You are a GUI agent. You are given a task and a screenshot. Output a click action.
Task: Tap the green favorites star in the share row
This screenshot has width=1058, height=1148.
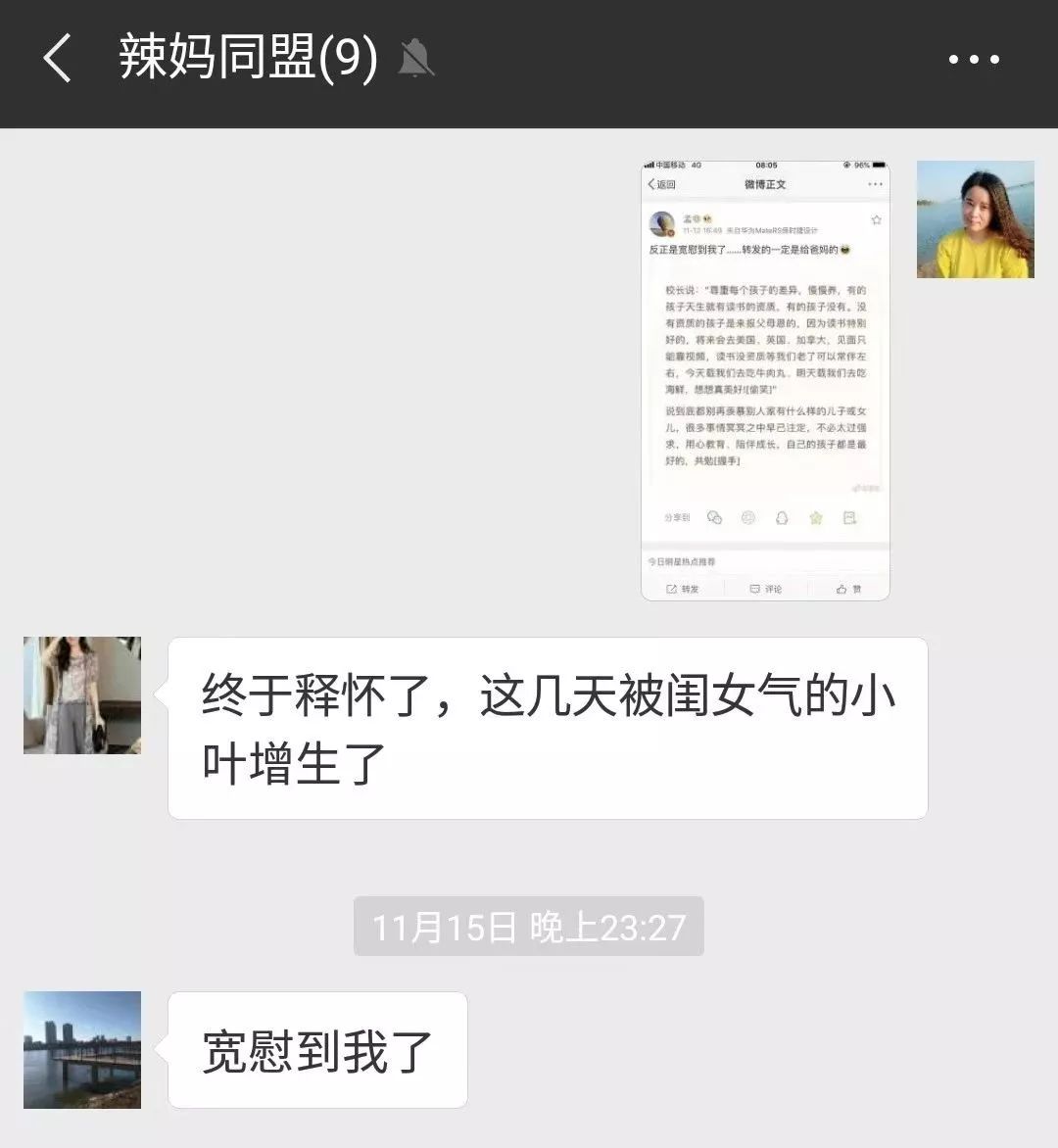click(816, 518)
